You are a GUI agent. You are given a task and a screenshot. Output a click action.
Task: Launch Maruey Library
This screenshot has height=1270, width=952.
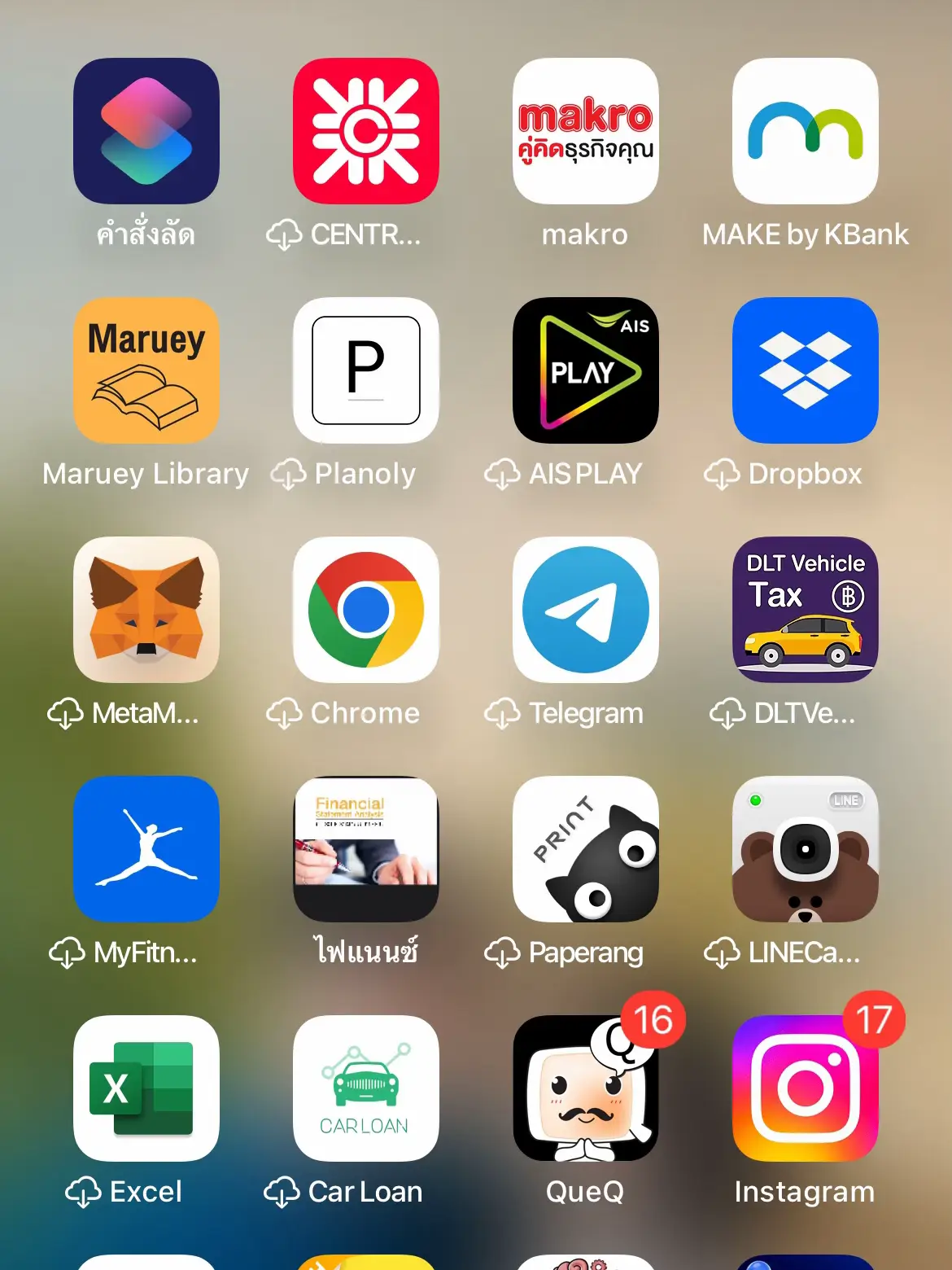coord(146,370)
